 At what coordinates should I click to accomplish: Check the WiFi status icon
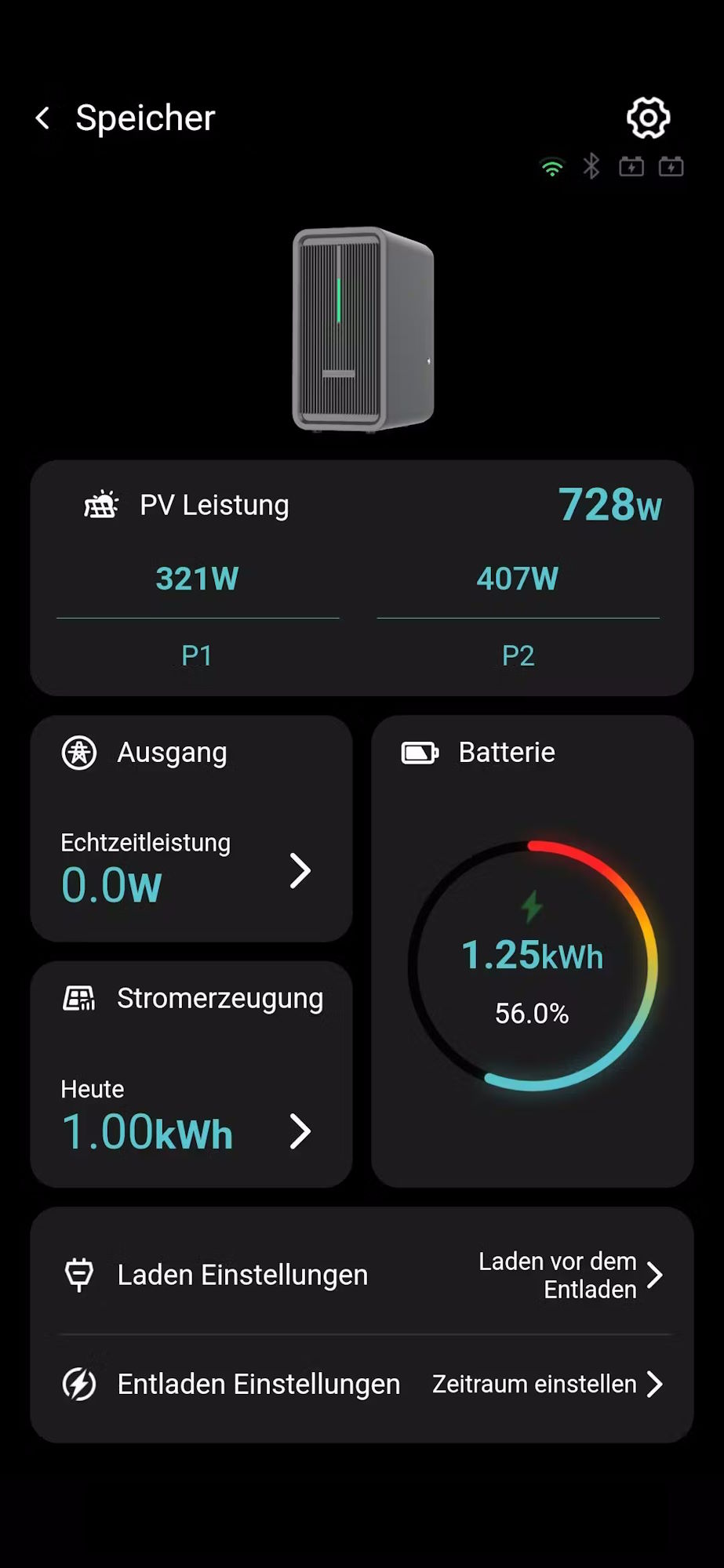pos(552,166)
